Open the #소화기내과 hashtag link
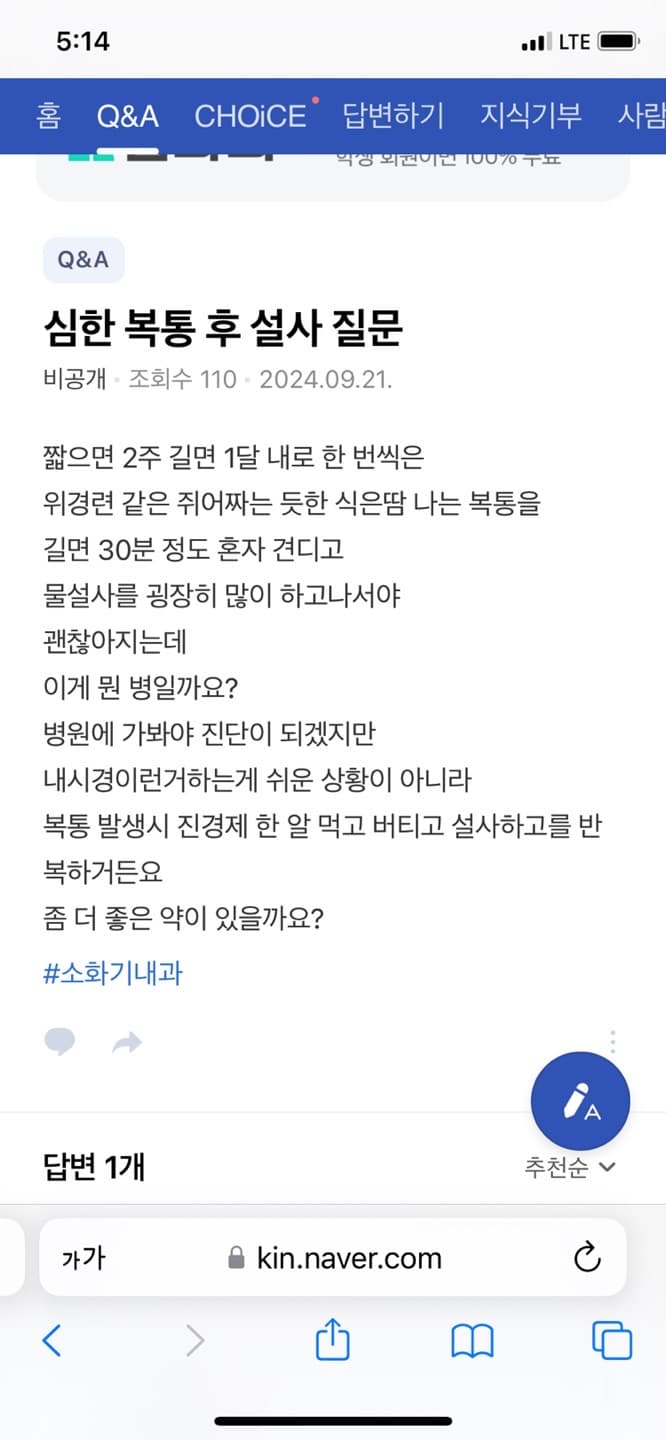The height and width of the screenshot is (1440, 666). [x=113, y=973]
